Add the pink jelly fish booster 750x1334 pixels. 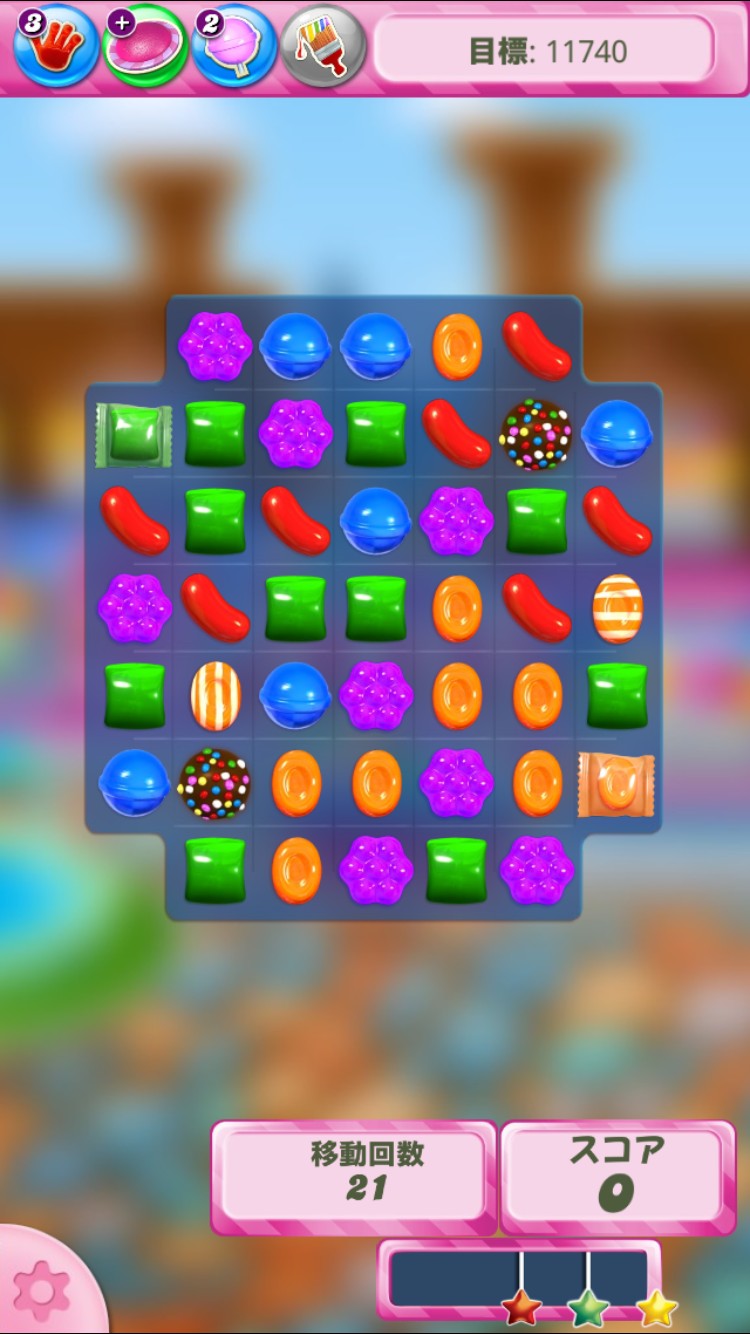point(145,45)
